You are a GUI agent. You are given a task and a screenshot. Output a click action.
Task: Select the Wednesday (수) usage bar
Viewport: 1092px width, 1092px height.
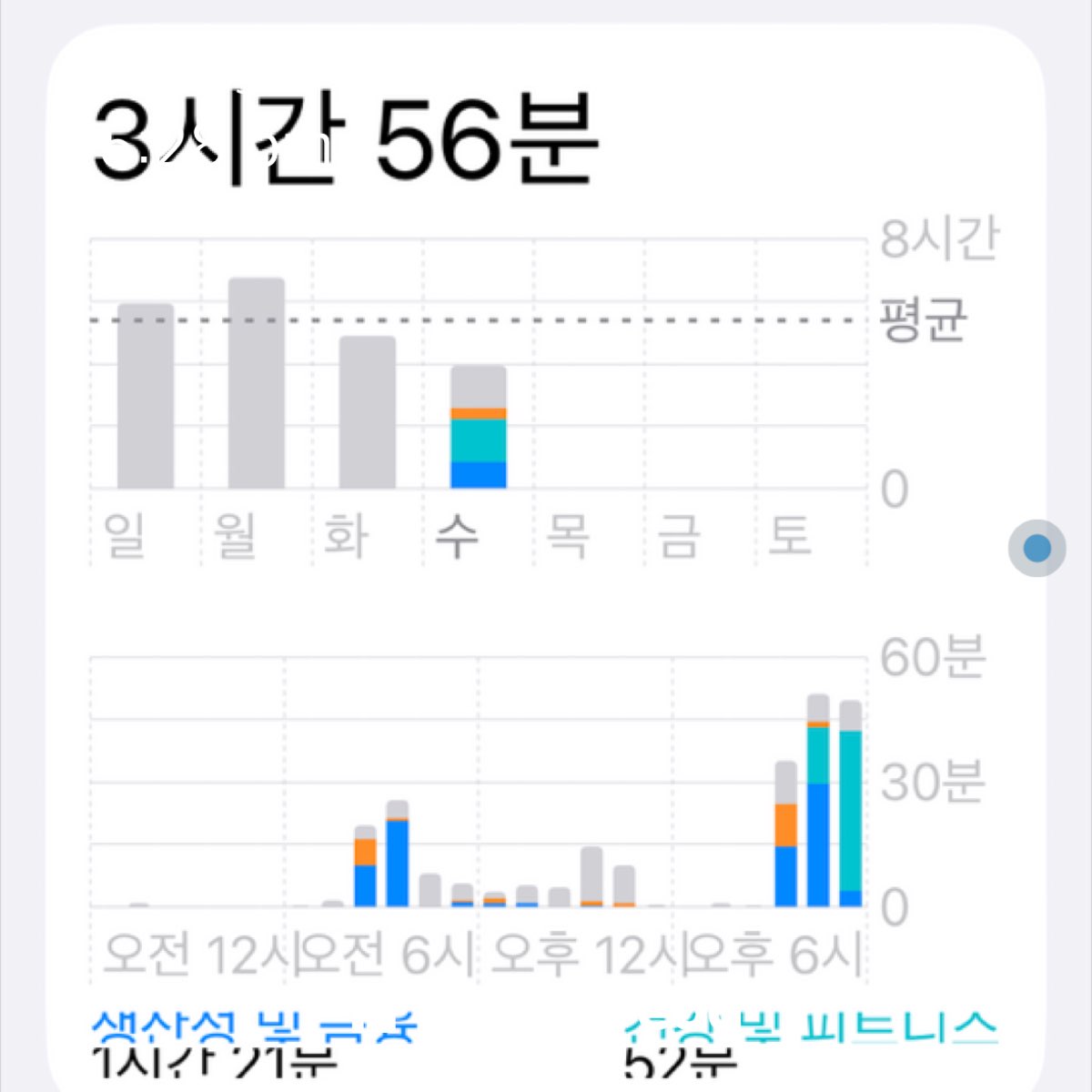[x=479, y=428]
